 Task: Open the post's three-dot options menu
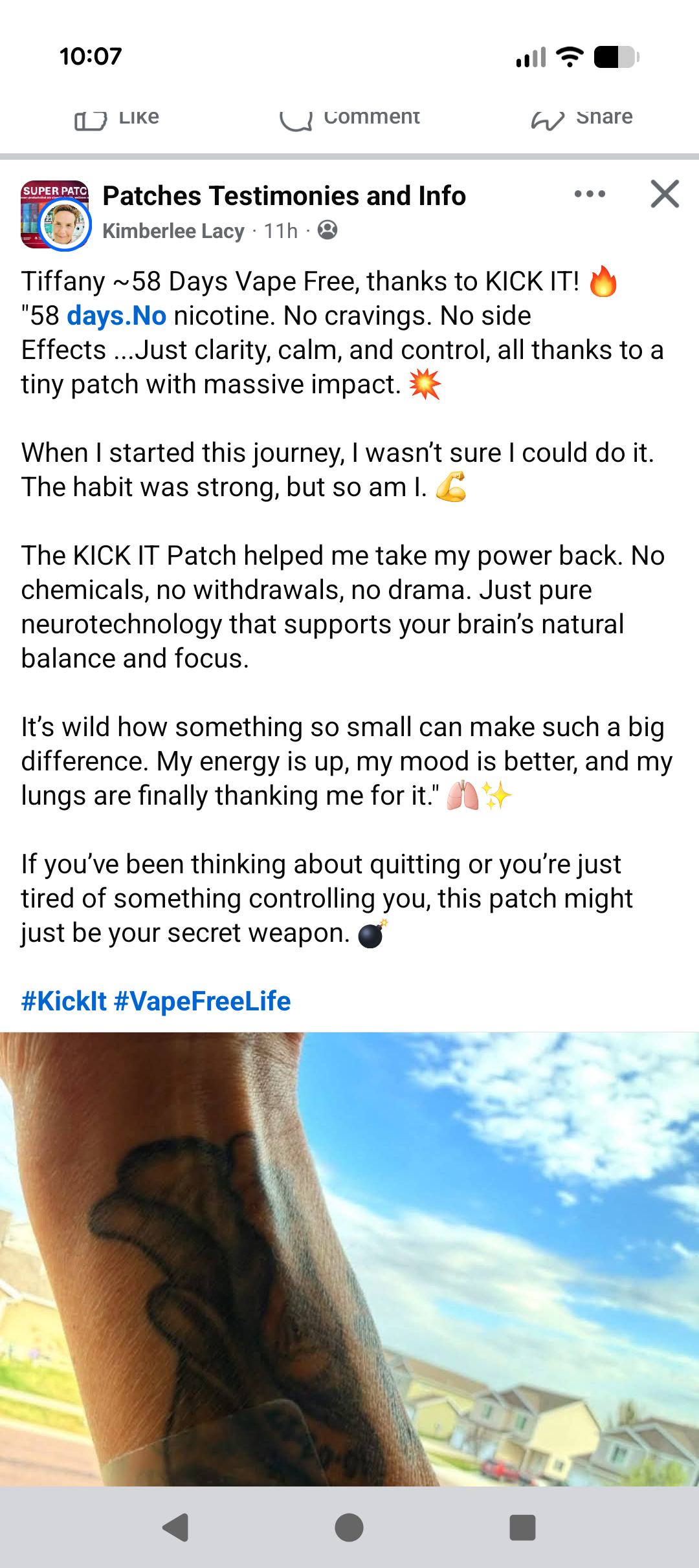[x=590, y=194]
